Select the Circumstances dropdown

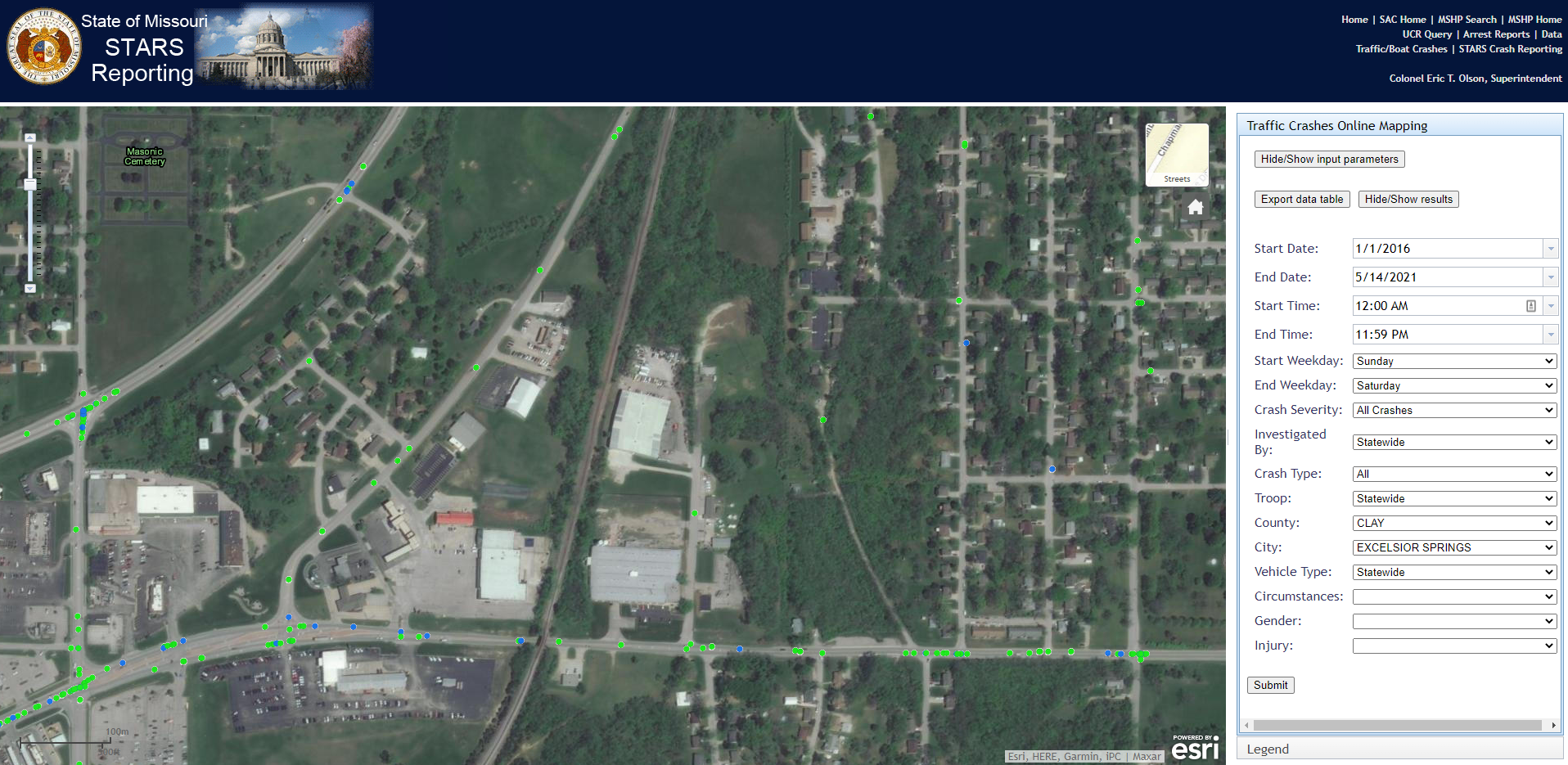pos(1454,597)
